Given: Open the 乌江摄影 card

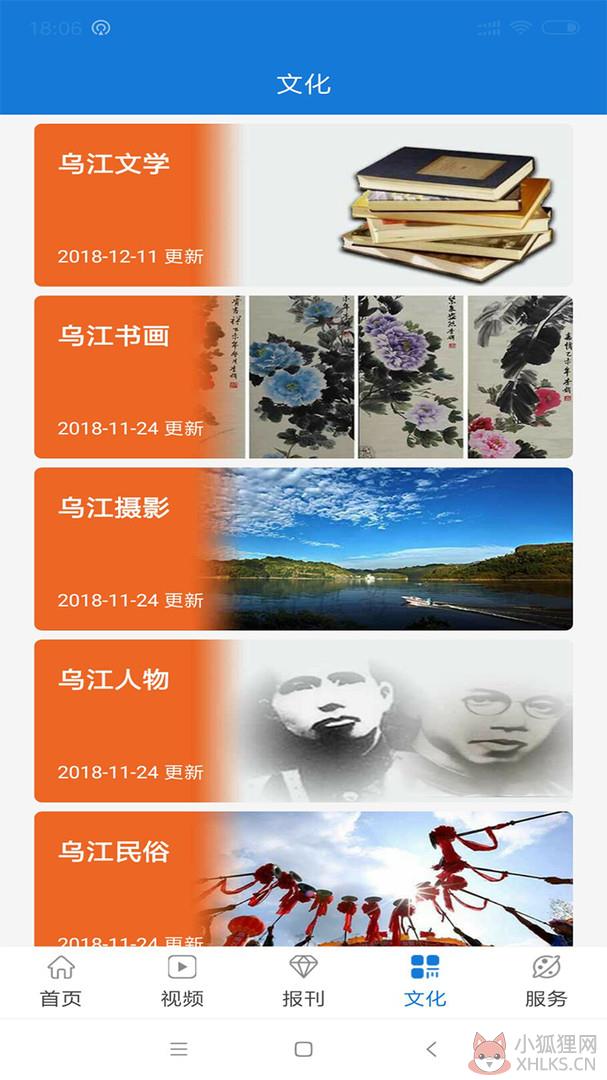Looking at the screenshot, I should coord(303,549).
